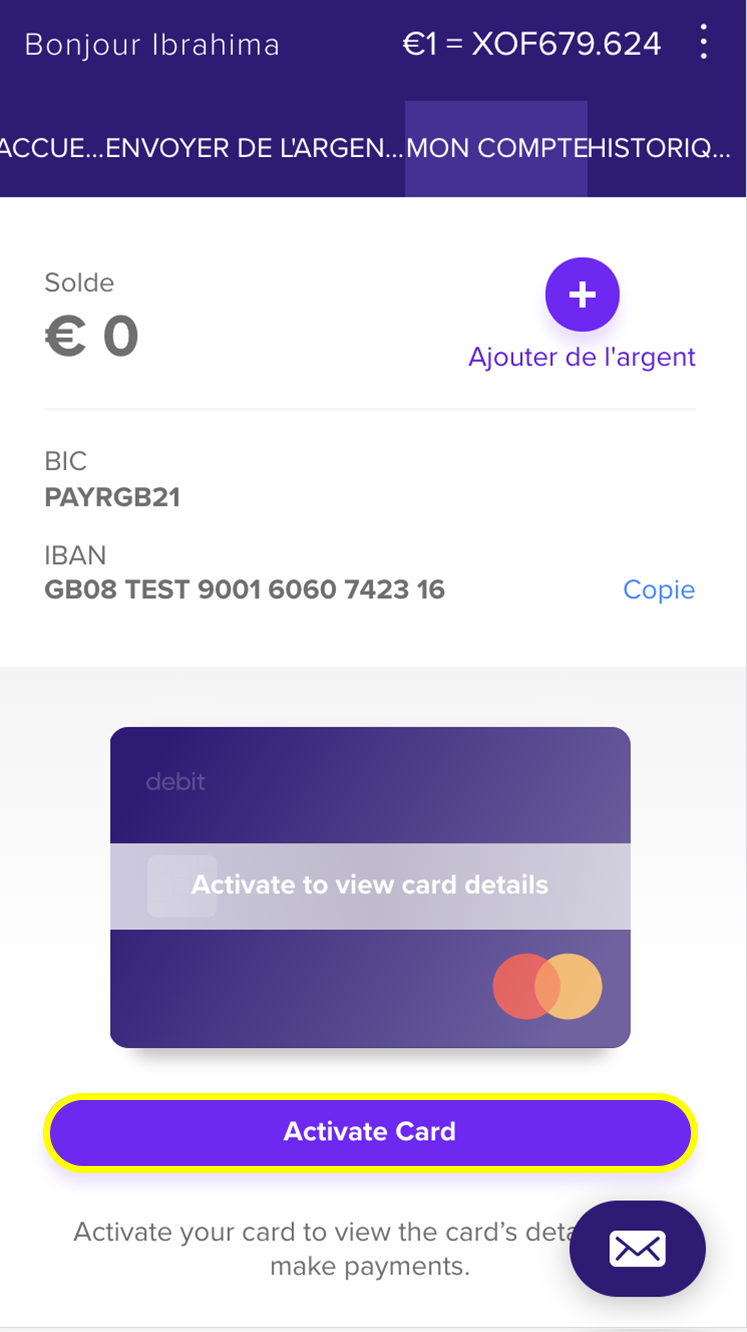Screen dimensions: 747x1332
Task: Switch to Envoyer de l'argent tab
Action: (255, 149)
